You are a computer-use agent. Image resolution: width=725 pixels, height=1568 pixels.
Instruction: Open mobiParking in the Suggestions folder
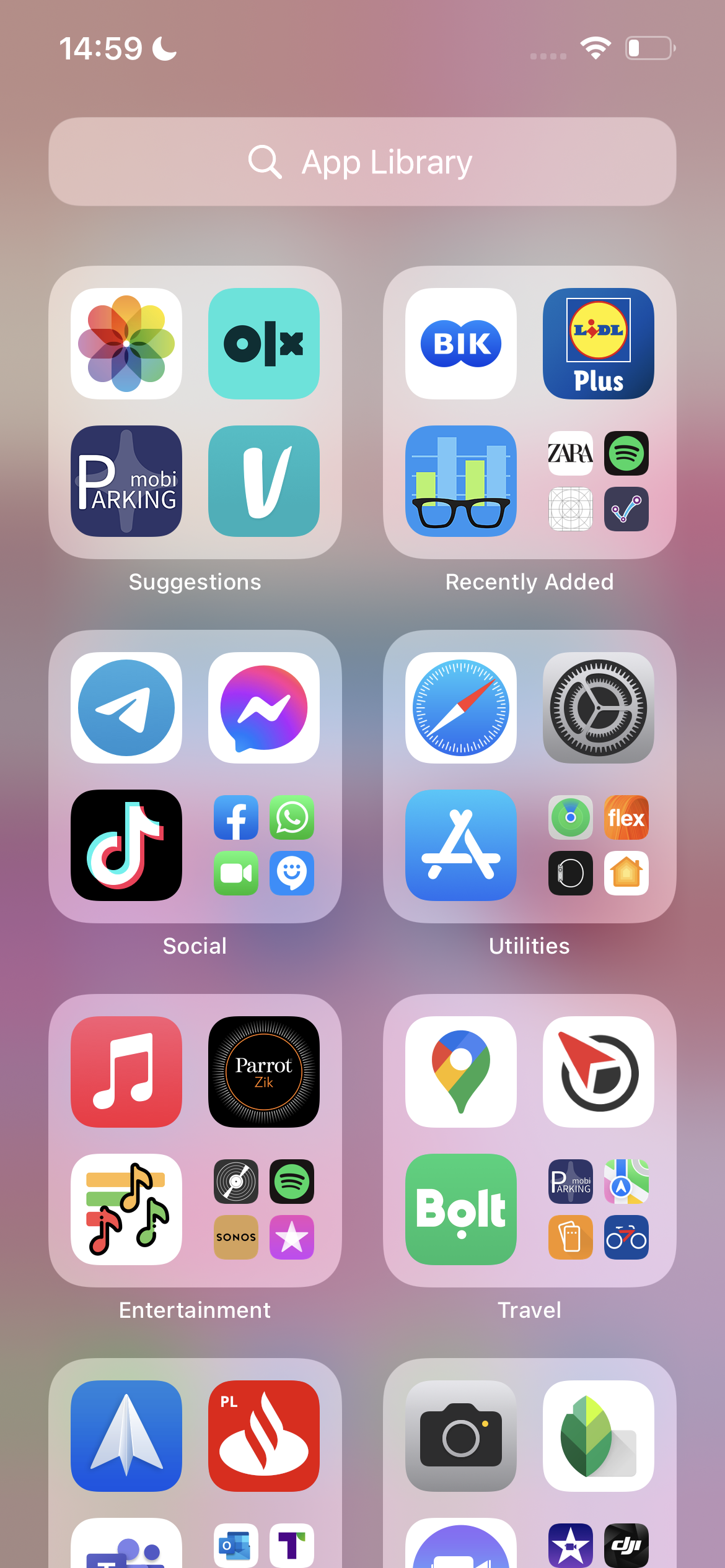pyautogui.click(x=126, y=481)
